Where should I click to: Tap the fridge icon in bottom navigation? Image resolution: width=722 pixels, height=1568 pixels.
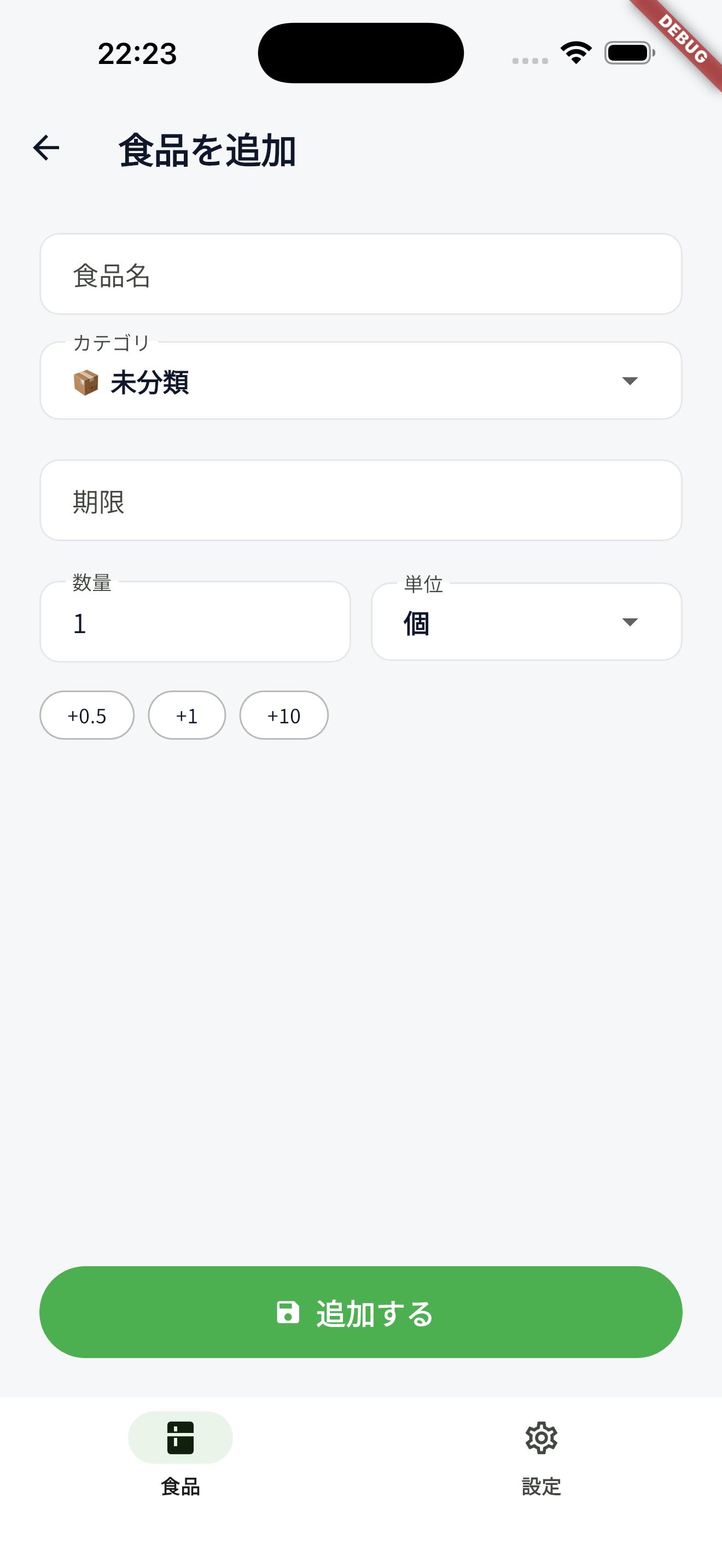180,1437
